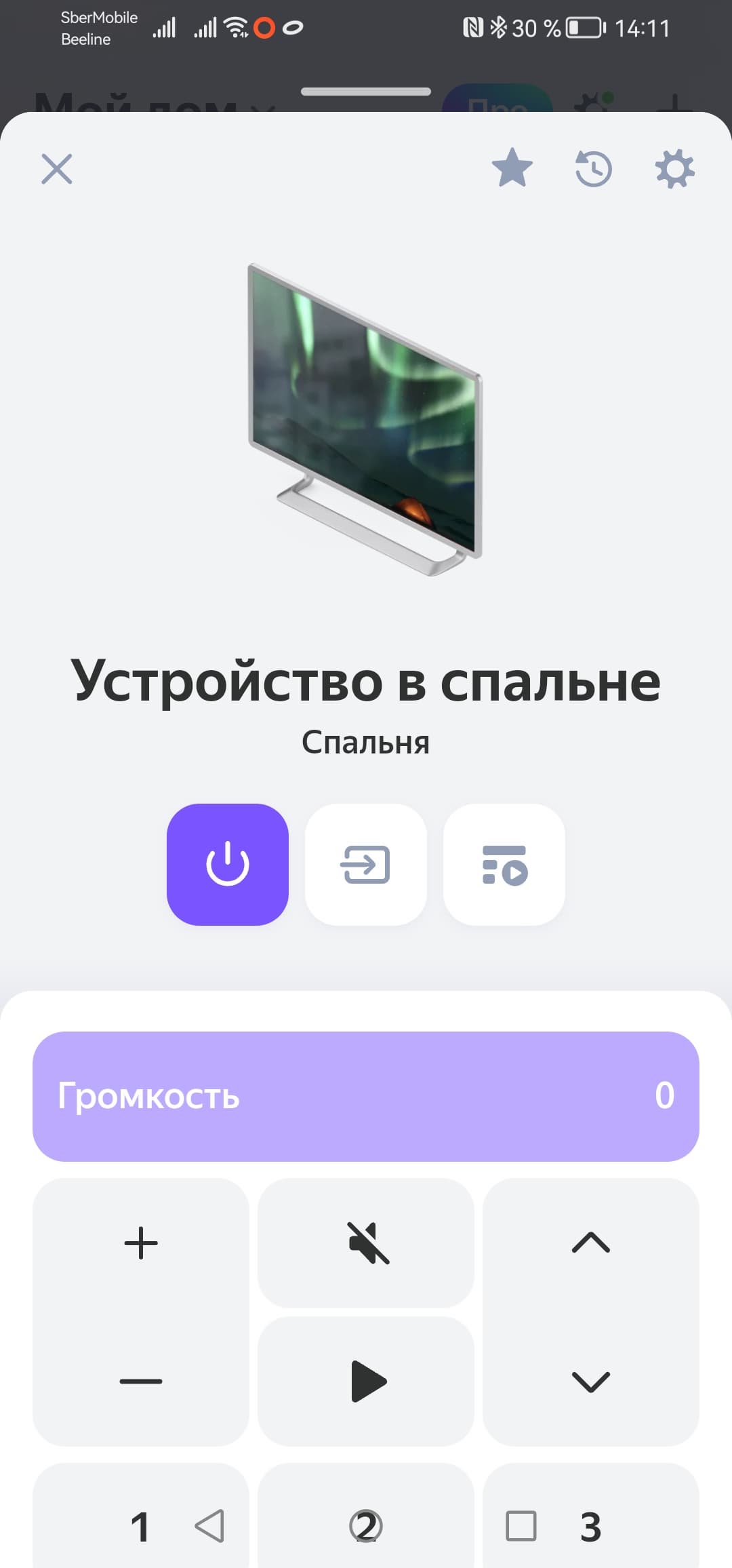Toggle the TV power button
The width and height of the screenshot is (732, 1568).
tap(228, 864)
